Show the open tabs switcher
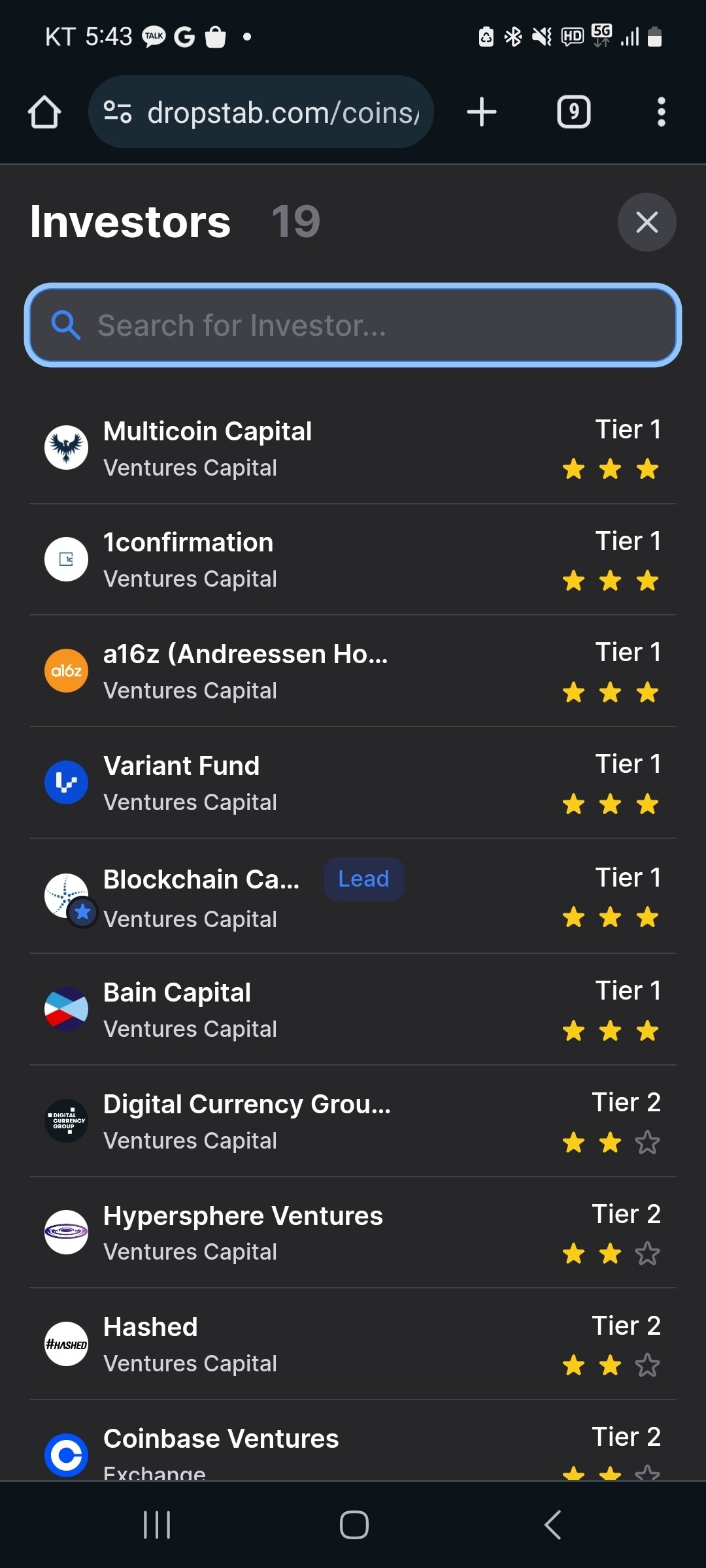This screenshot has height=1568, width=706. click(x=573, y=112)
